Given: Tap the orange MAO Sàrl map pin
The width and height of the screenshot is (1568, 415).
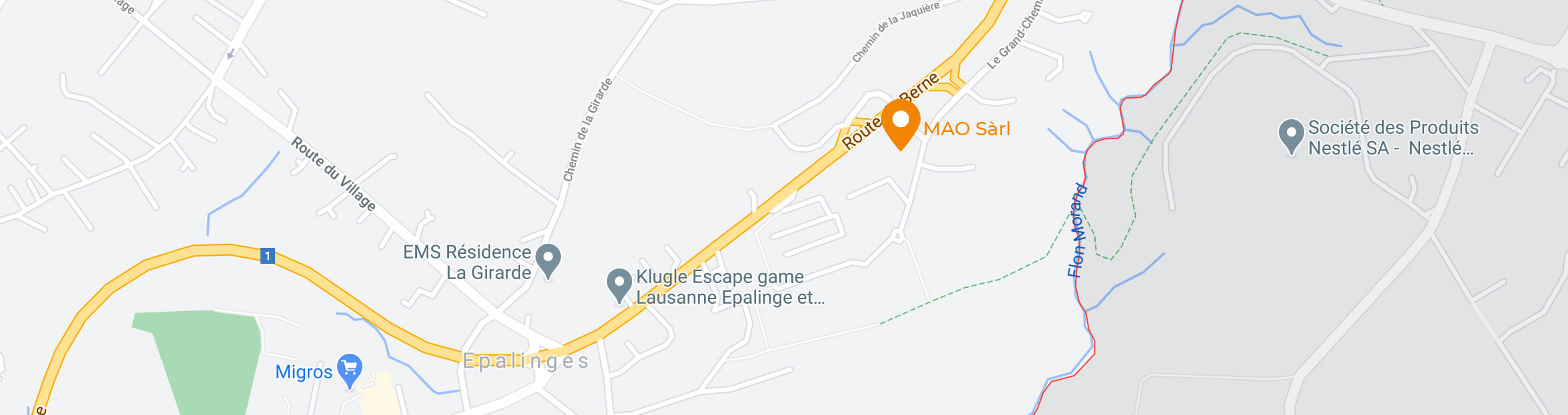Looking at the screenshot, I should (x=901, y=123).
